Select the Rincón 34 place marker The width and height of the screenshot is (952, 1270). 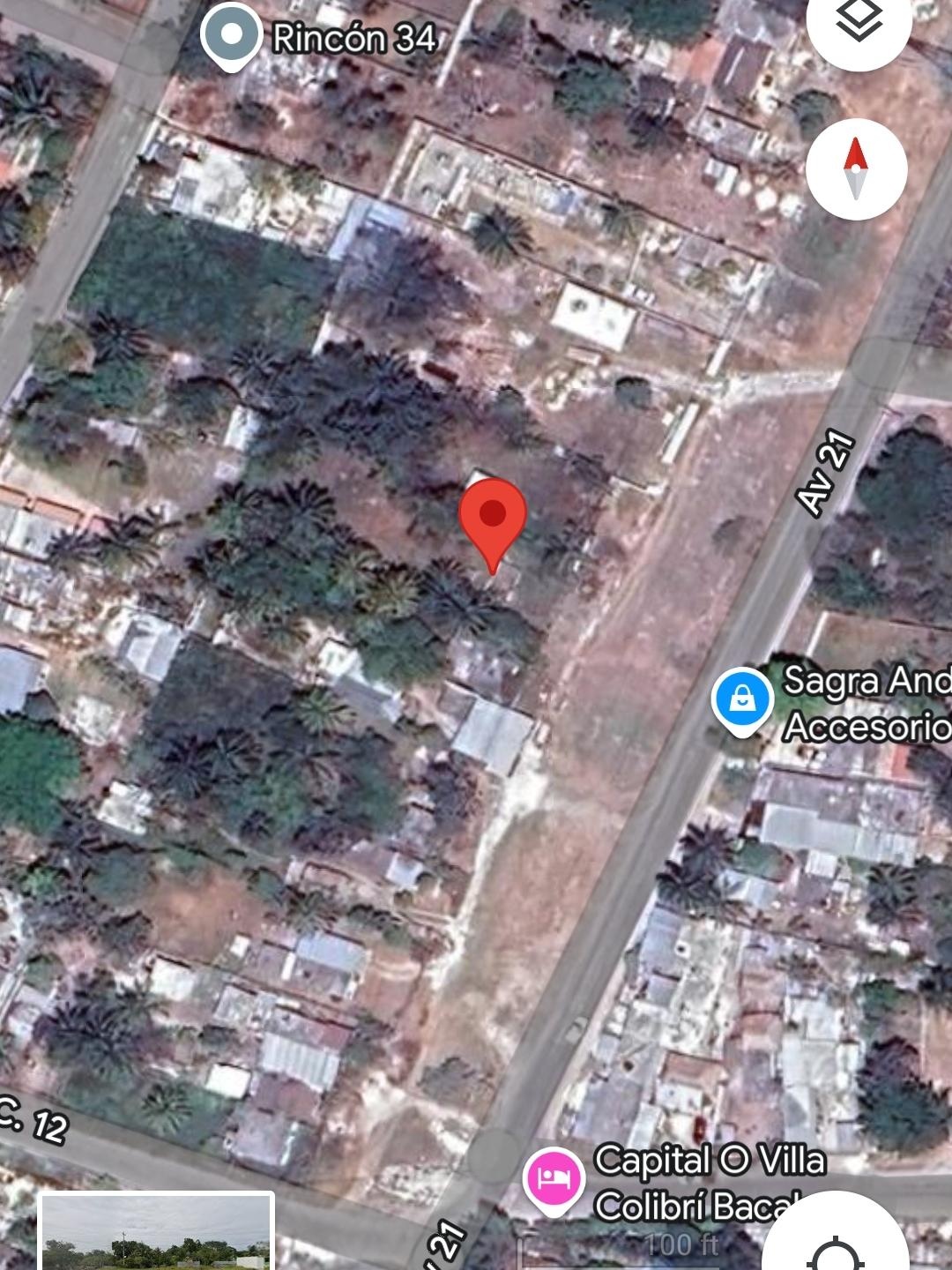(231, 35)
